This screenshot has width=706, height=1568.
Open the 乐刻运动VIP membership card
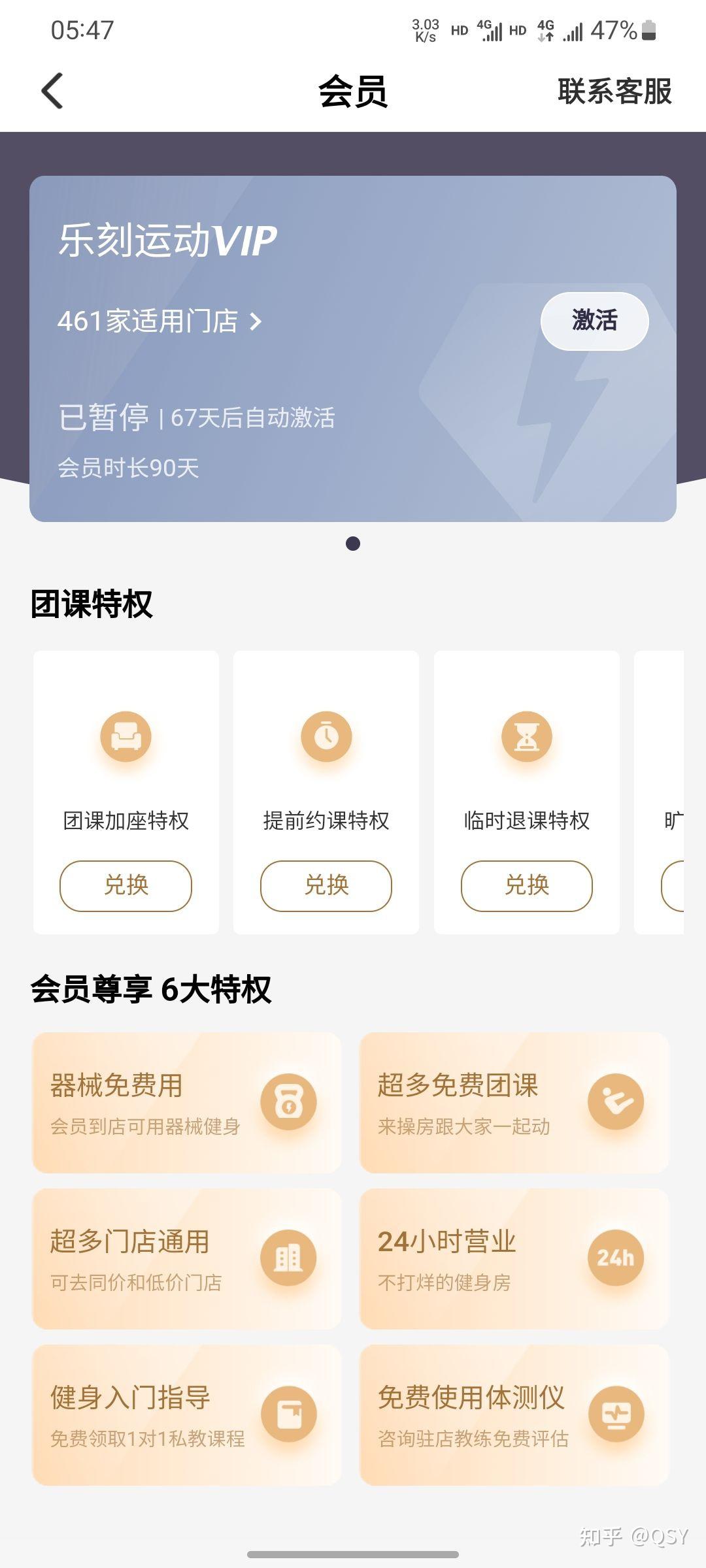(353, 348)
